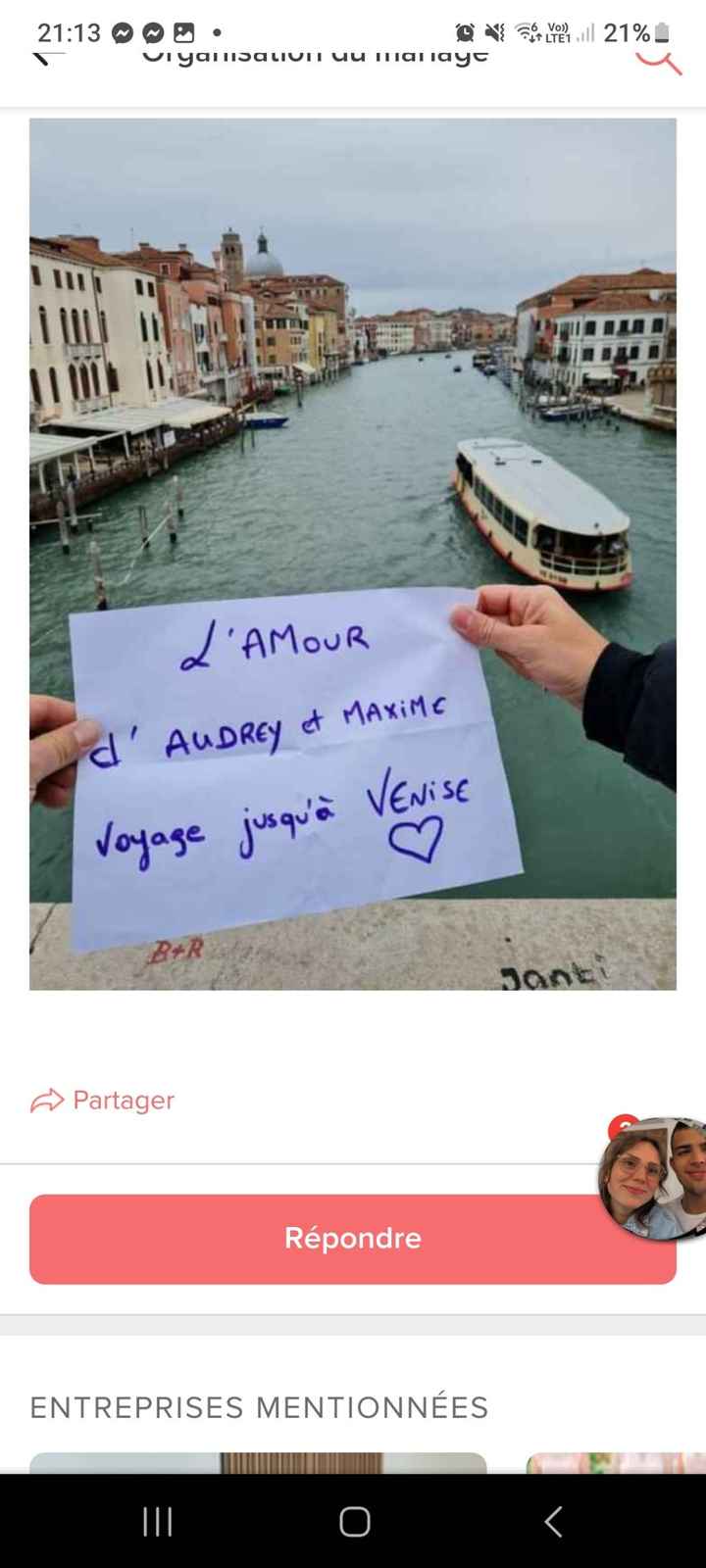Open the Venice canal photo
Image resolution: width=706 pixels, height=1568 pixels.
[353, 554]
